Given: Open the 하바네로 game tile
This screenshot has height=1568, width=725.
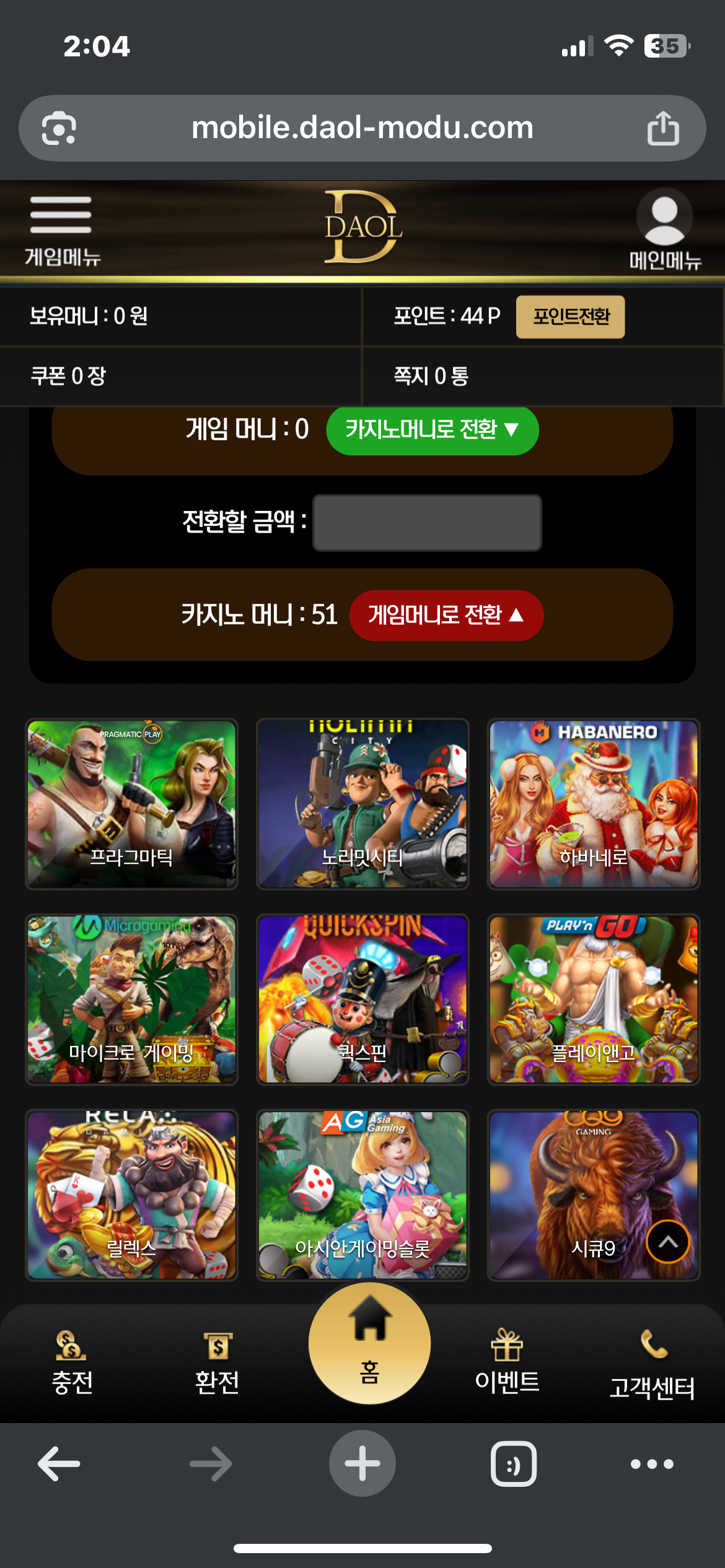Looking at the screenshot, I should [x=594, y=804].
